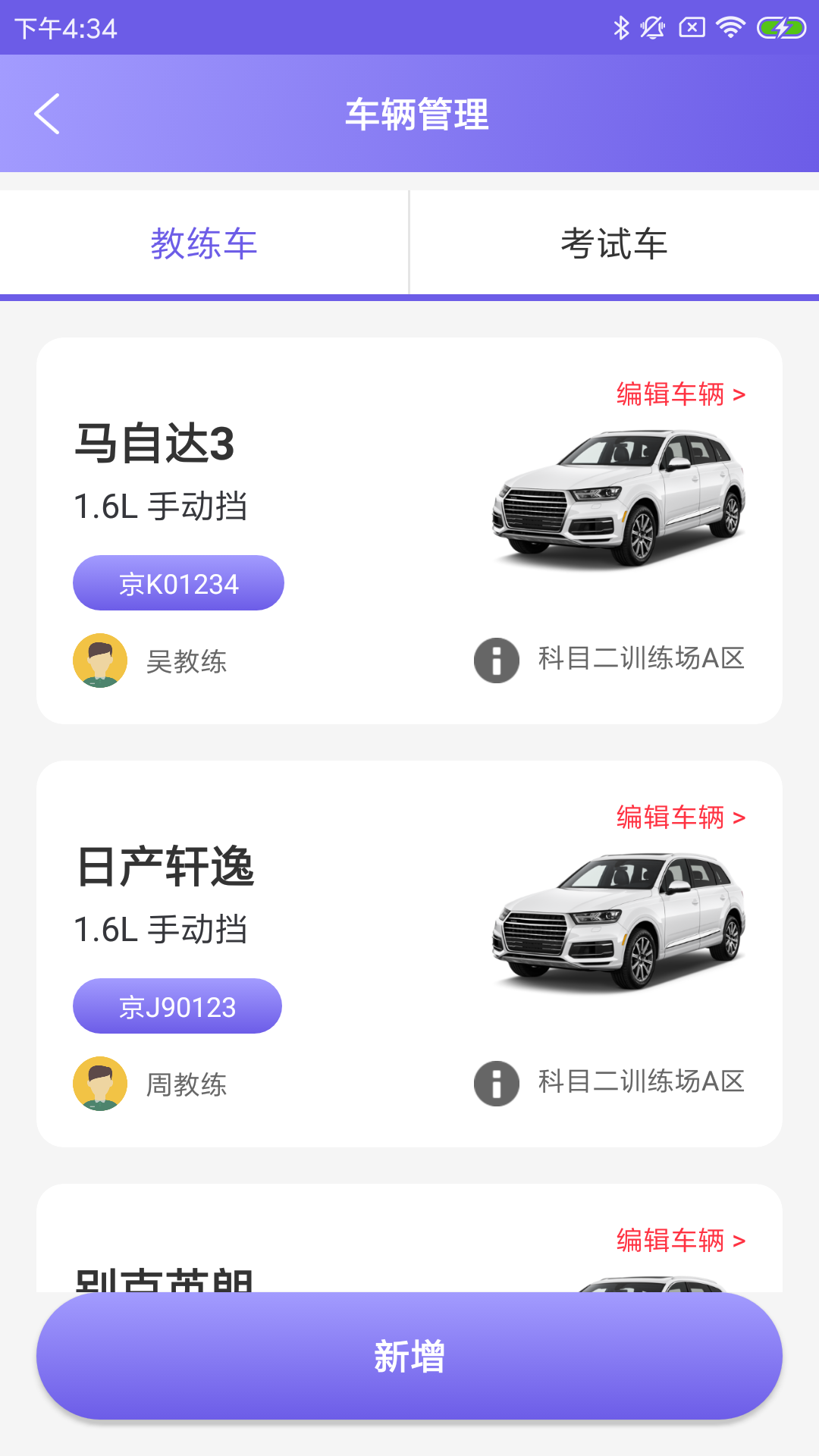Click the 马自达3 car thumbnail image
Screen dimensions: 819x1456
click(x=618, y=493)
